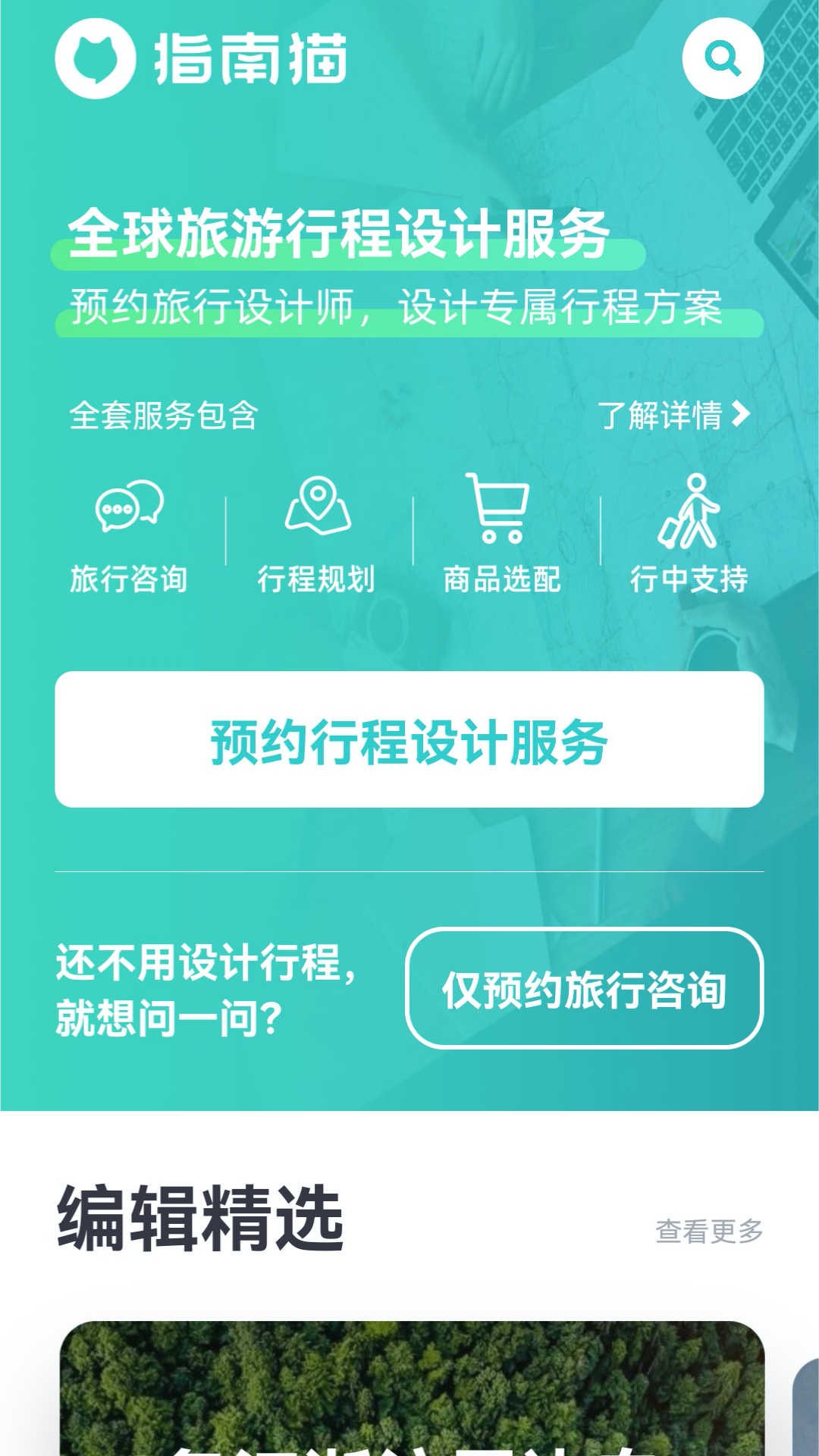The width and height of the screenshot is (819, 1456).
Task: Tap the 行中支持 traveler icon
Action: pos(692,510)
